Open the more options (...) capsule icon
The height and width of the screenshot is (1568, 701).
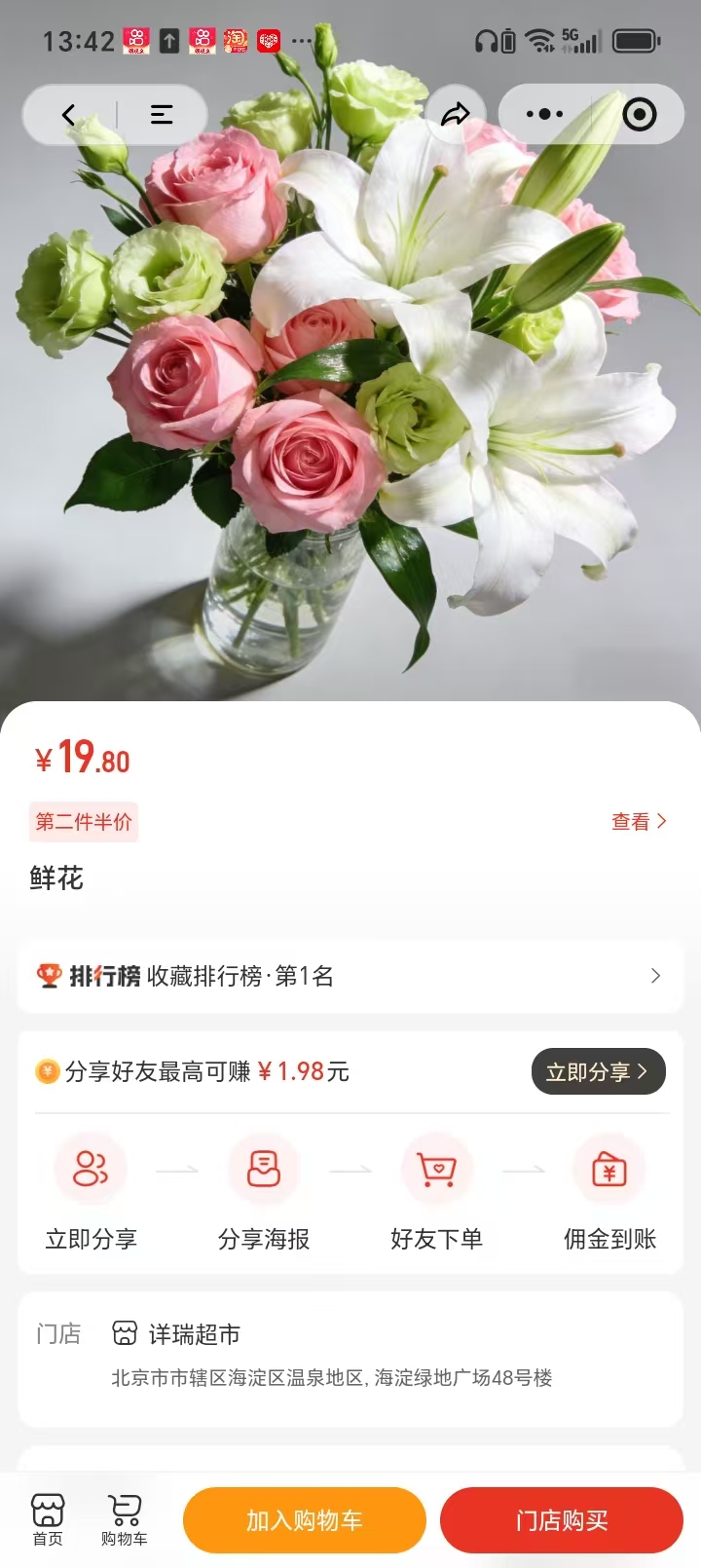coord(542,114)
